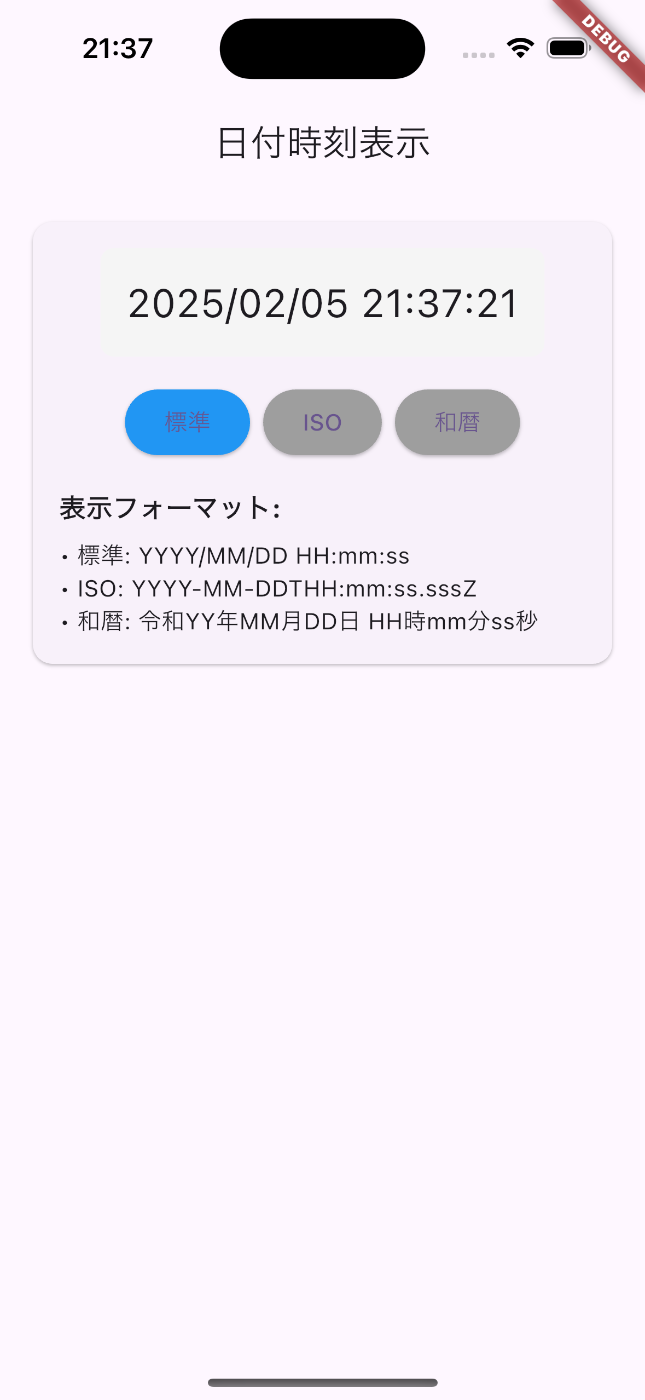Choose the 和暦 format button
The image size is (645, 1400).
pyautogui.click(x=457, y=422)
